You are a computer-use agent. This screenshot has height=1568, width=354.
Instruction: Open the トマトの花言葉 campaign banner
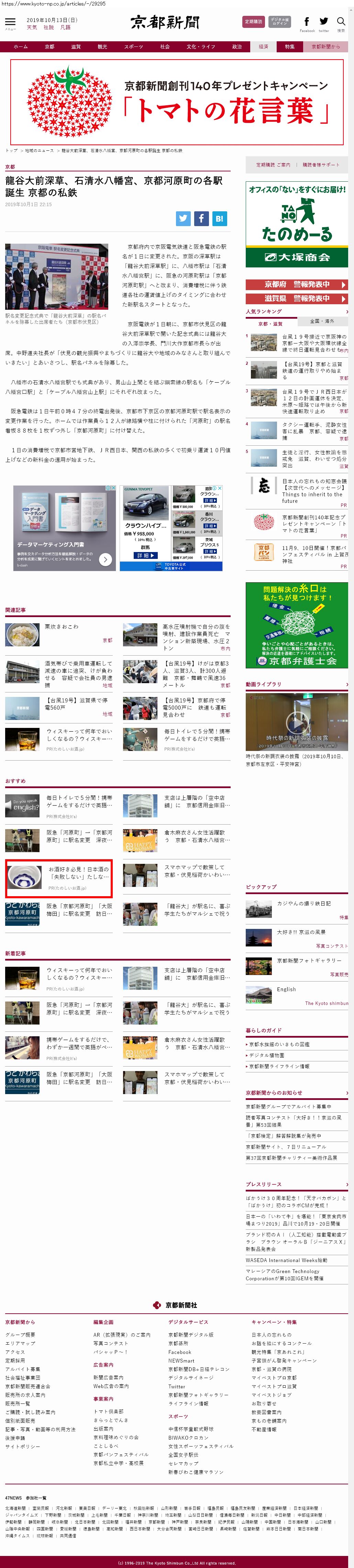click(x=177, y=102)
